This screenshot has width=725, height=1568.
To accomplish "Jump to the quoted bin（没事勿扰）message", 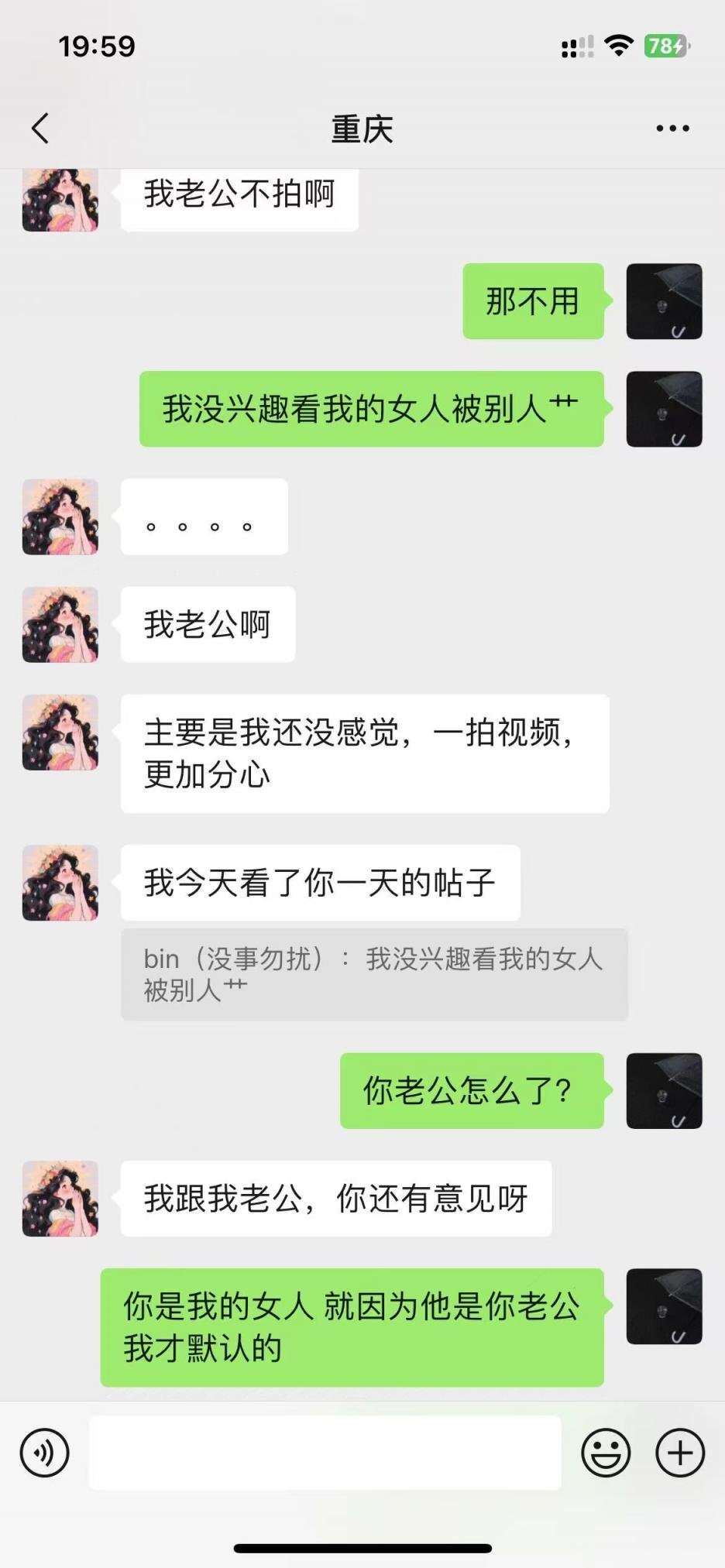I will (x=373, y=974).
